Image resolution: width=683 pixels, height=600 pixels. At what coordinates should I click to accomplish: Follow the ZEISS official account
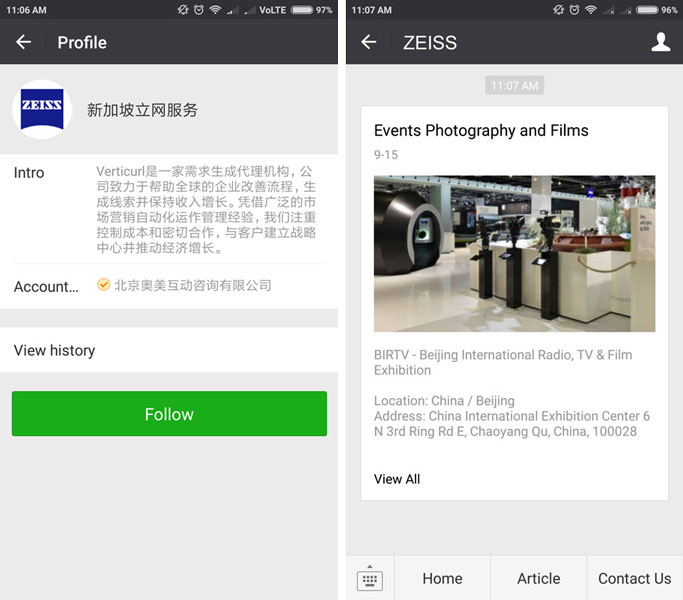tap(169, 414)
